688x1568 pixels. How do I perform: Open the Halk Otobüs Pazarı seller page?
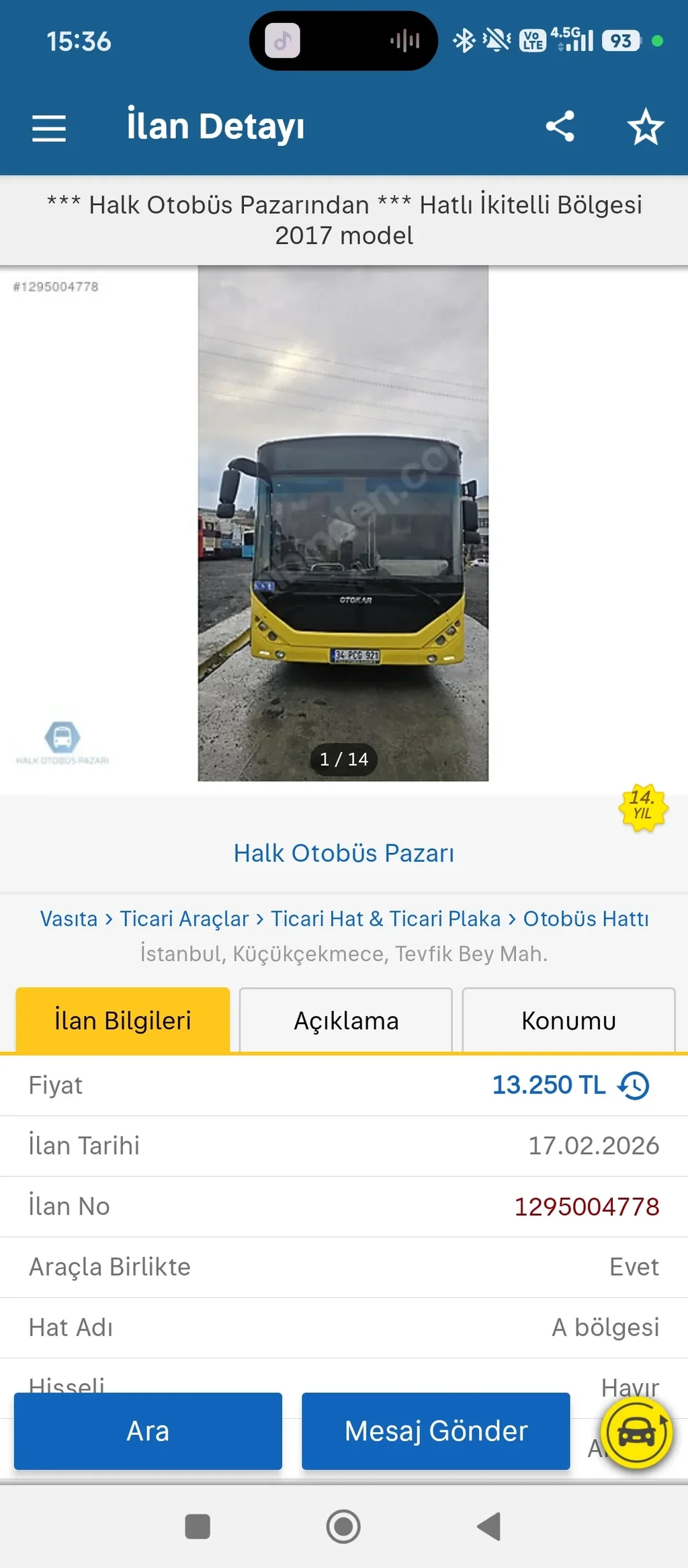[344, 854]
